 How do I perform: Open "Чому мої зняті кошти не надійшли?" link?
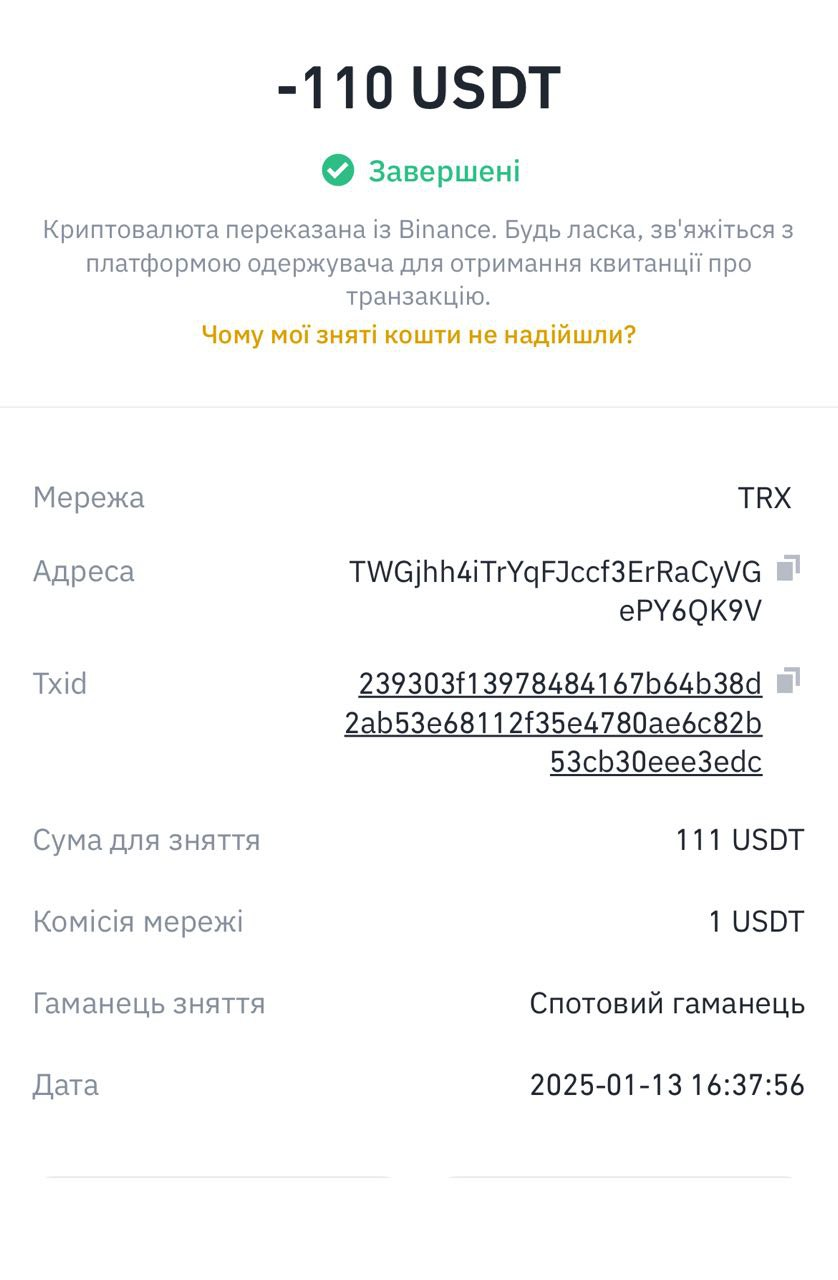418,334
